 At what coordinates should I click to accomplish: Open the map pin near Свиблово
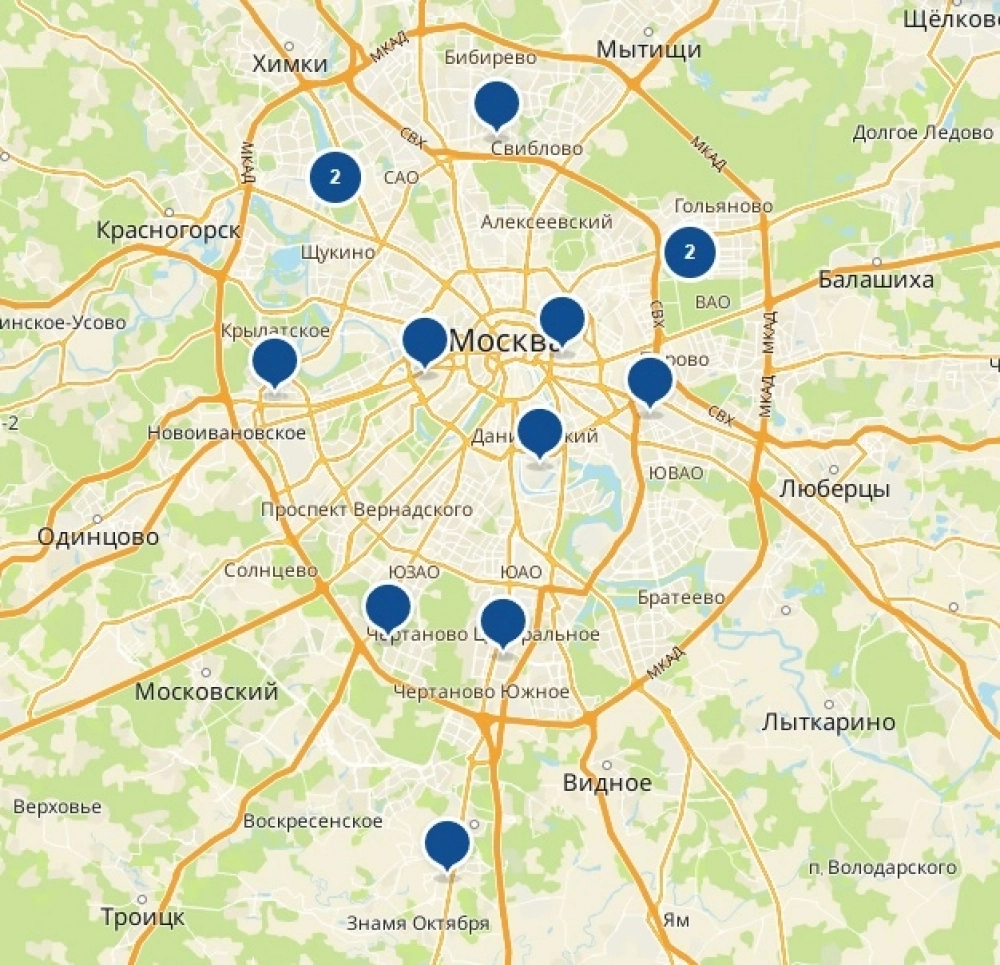496,104
